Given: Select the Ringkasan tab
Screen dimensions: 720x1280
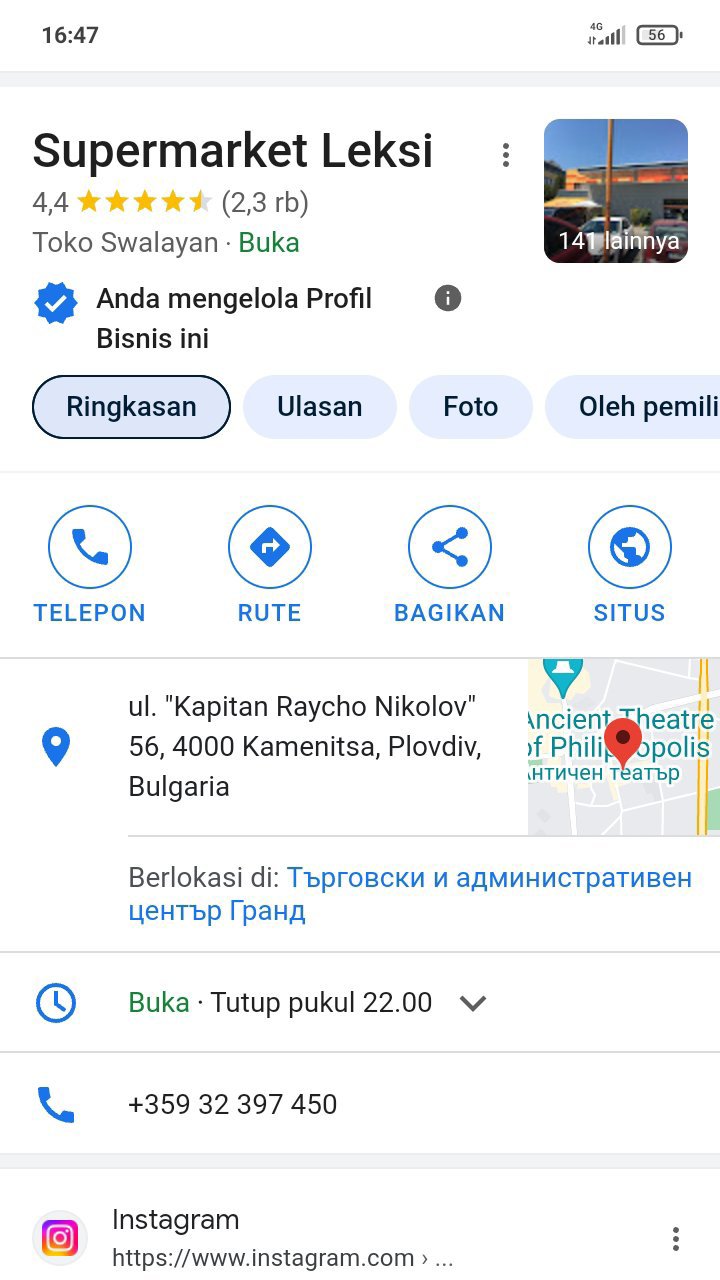Looking at the screenshot, I should click(x=131, y=407).
